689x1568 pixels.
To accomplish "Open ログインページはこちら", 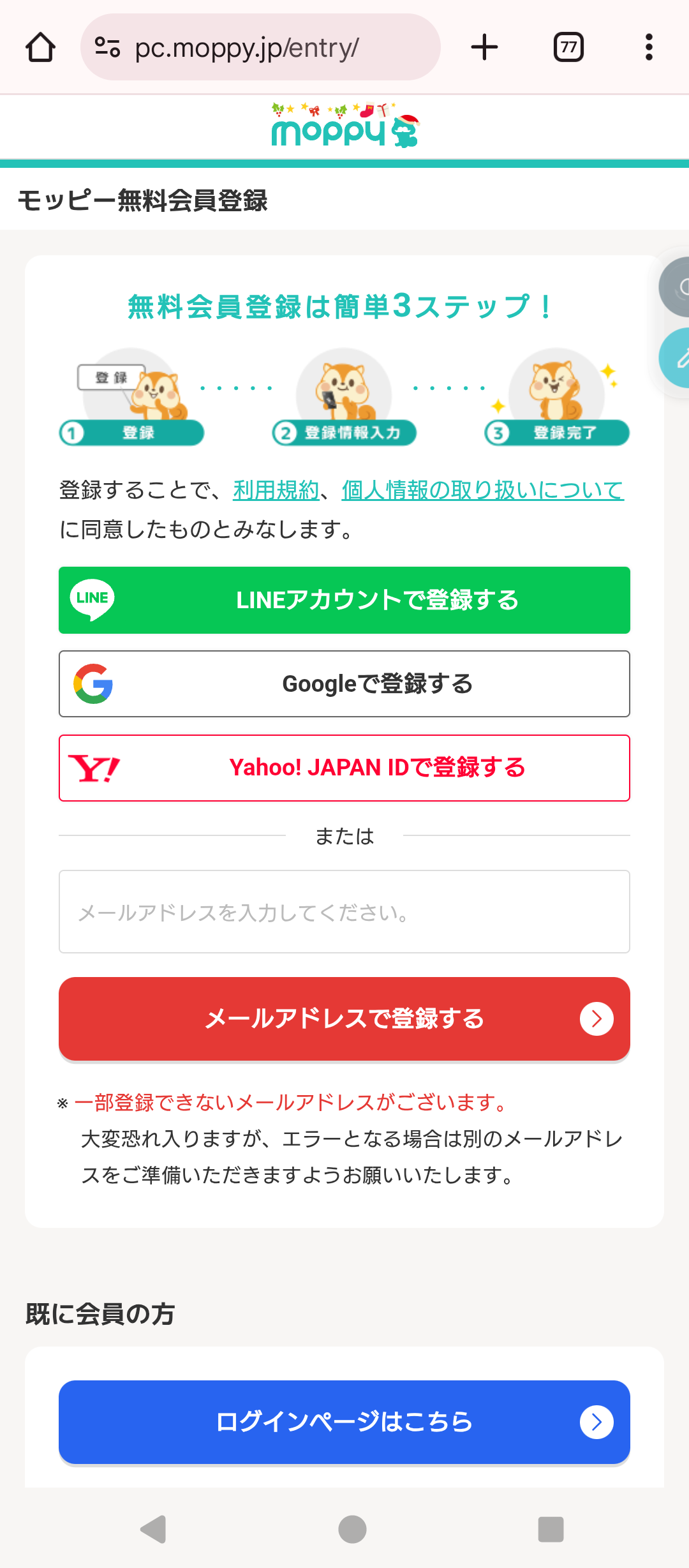I will 344,1422.
